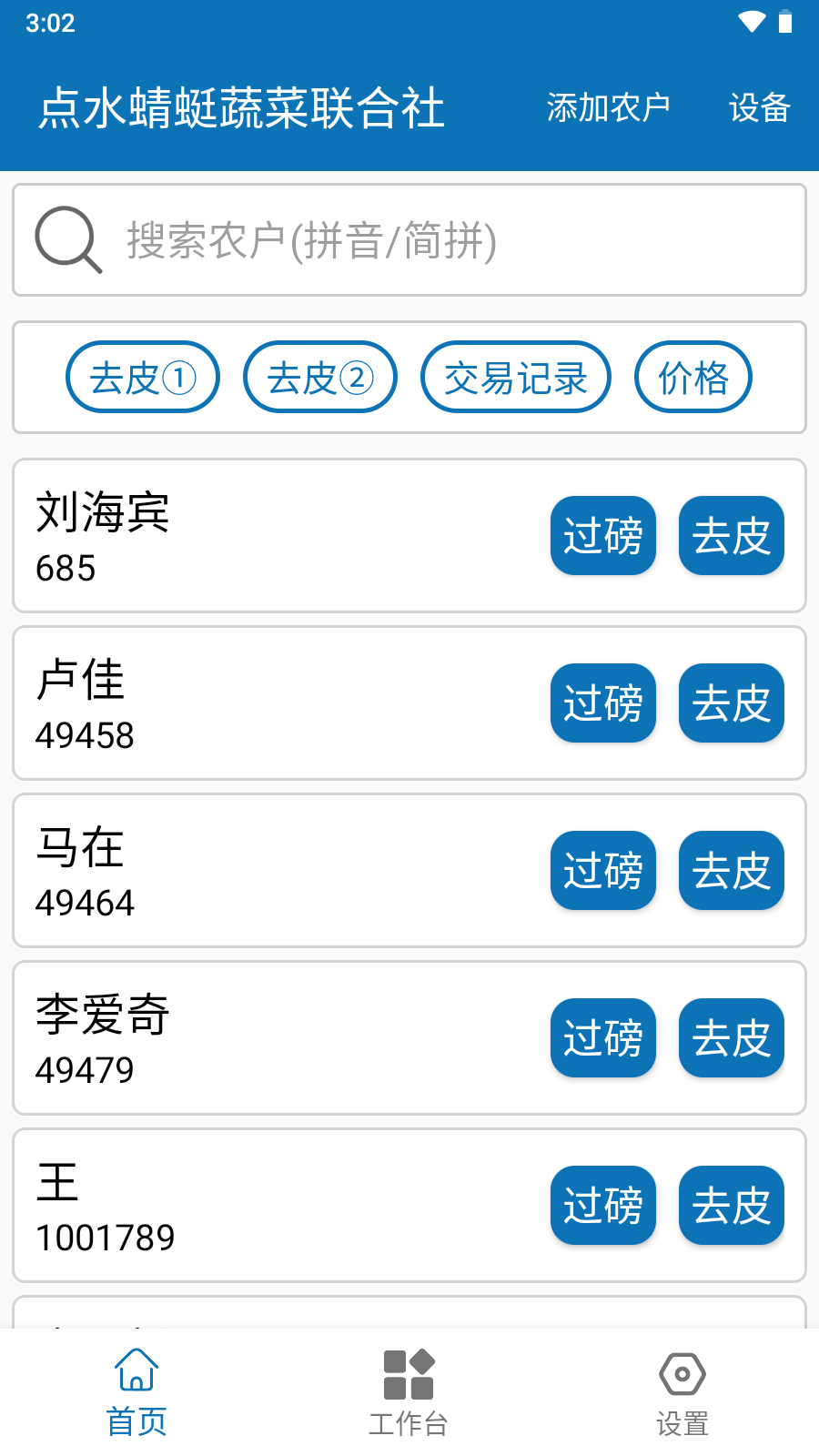Tap the battery status icon
The image size is (819, 1456).
[x=784, y=23]
